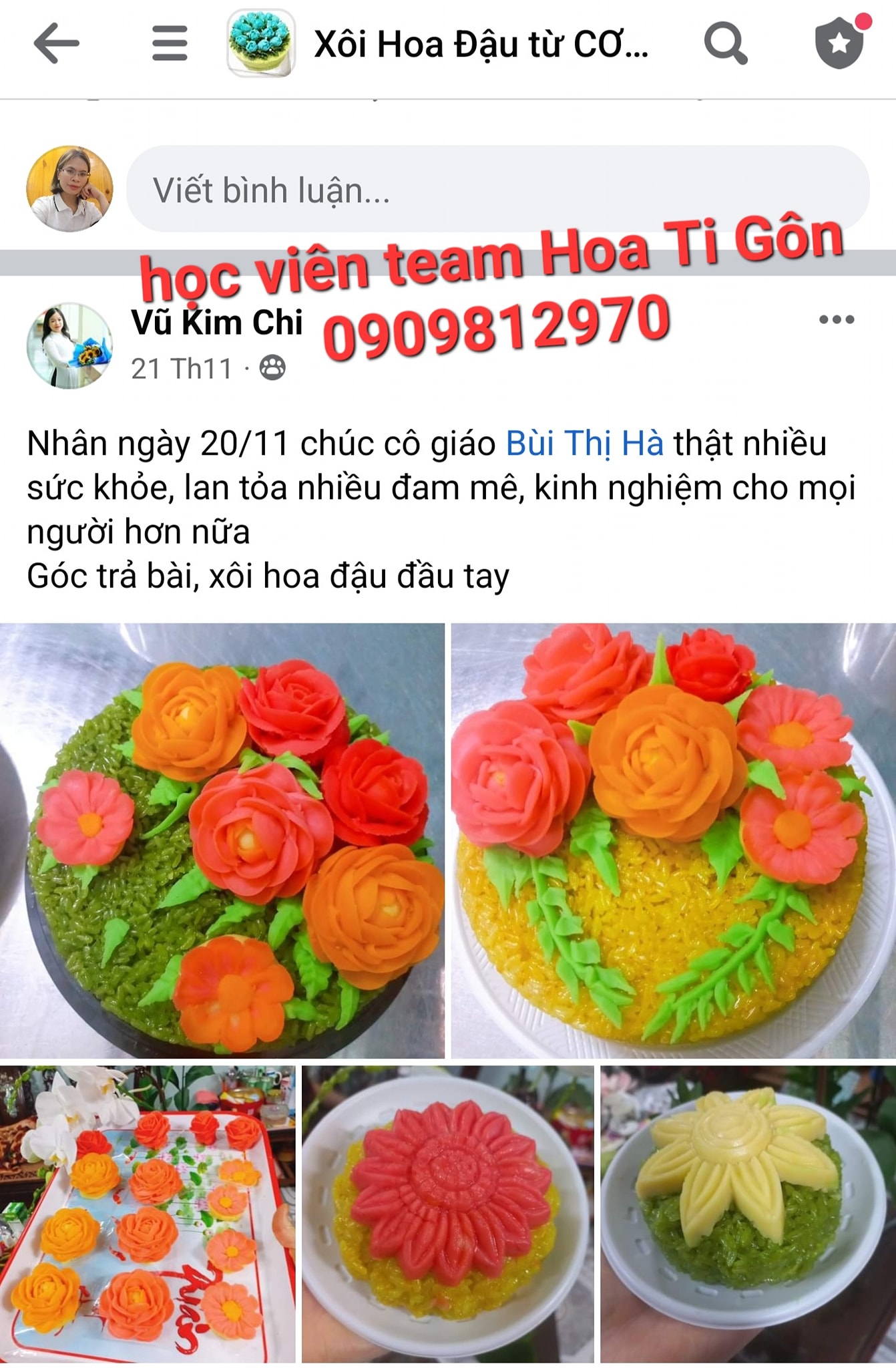Open the group hamburger menu
This screenshot has height=1368, width=896.
pos(170,43)
